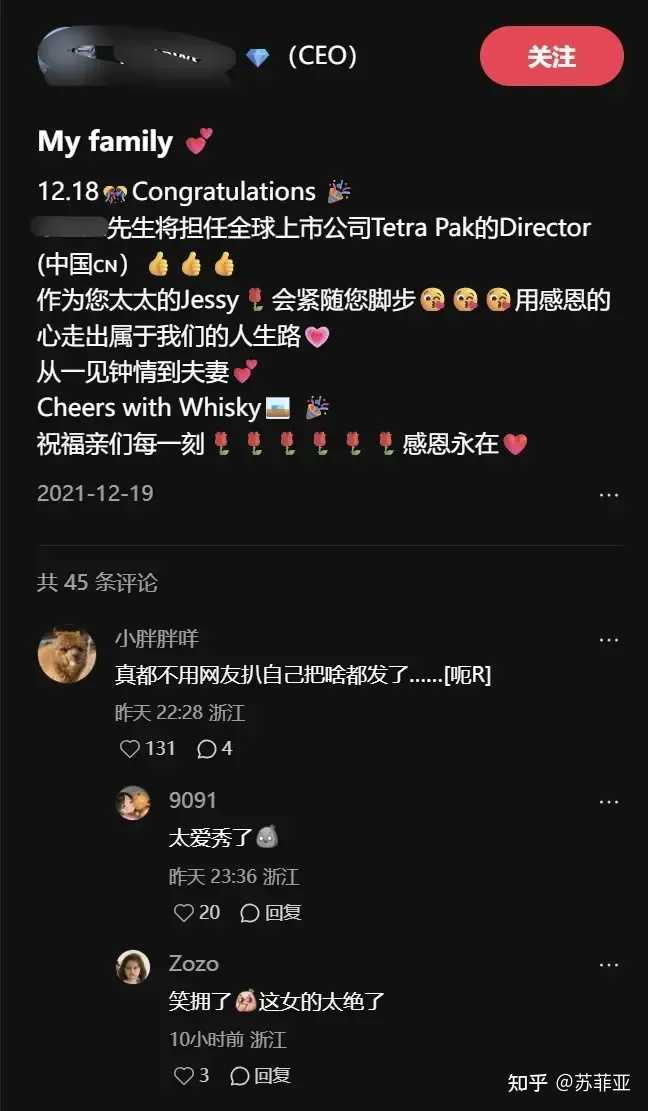Open options menu for Zozo's comment

click(x=608, y=965)
